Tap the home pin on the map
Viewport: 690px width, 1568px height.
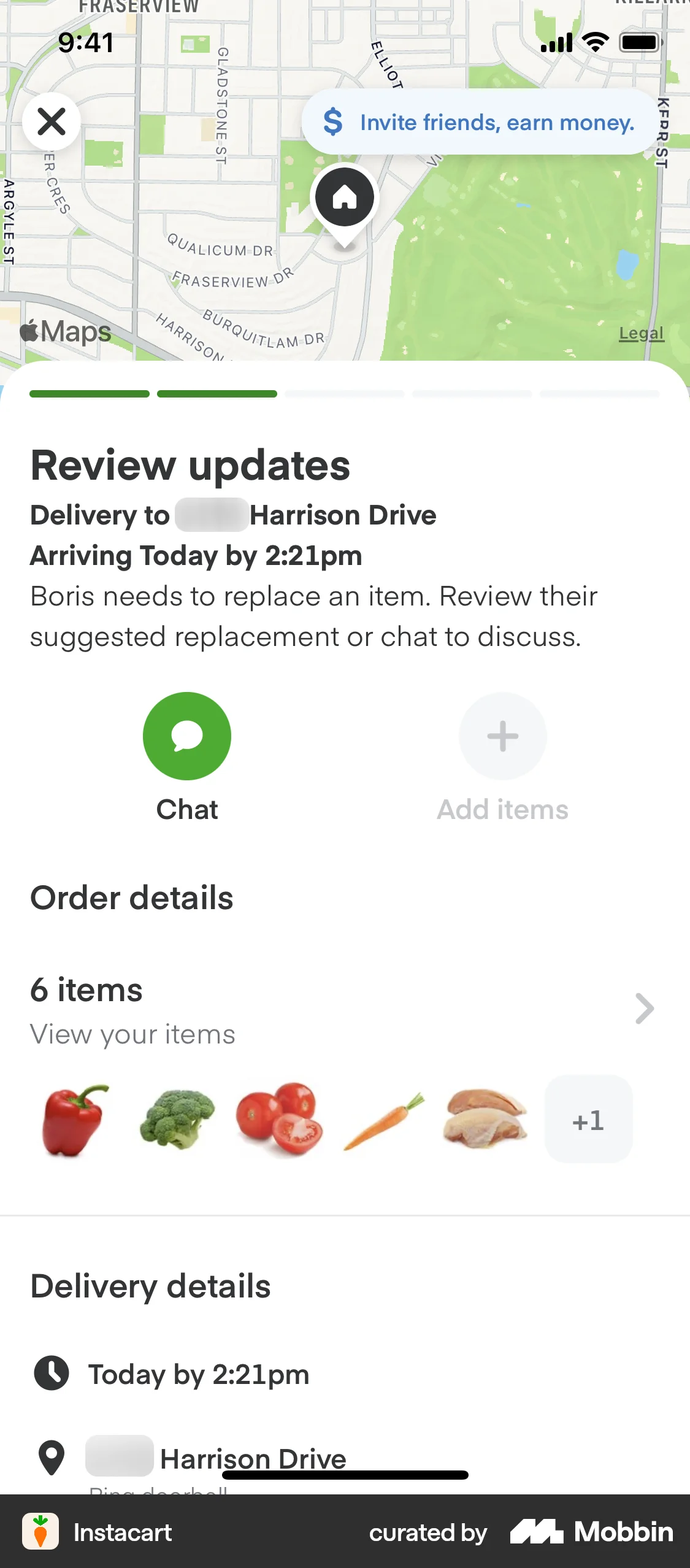pos(344,198)
